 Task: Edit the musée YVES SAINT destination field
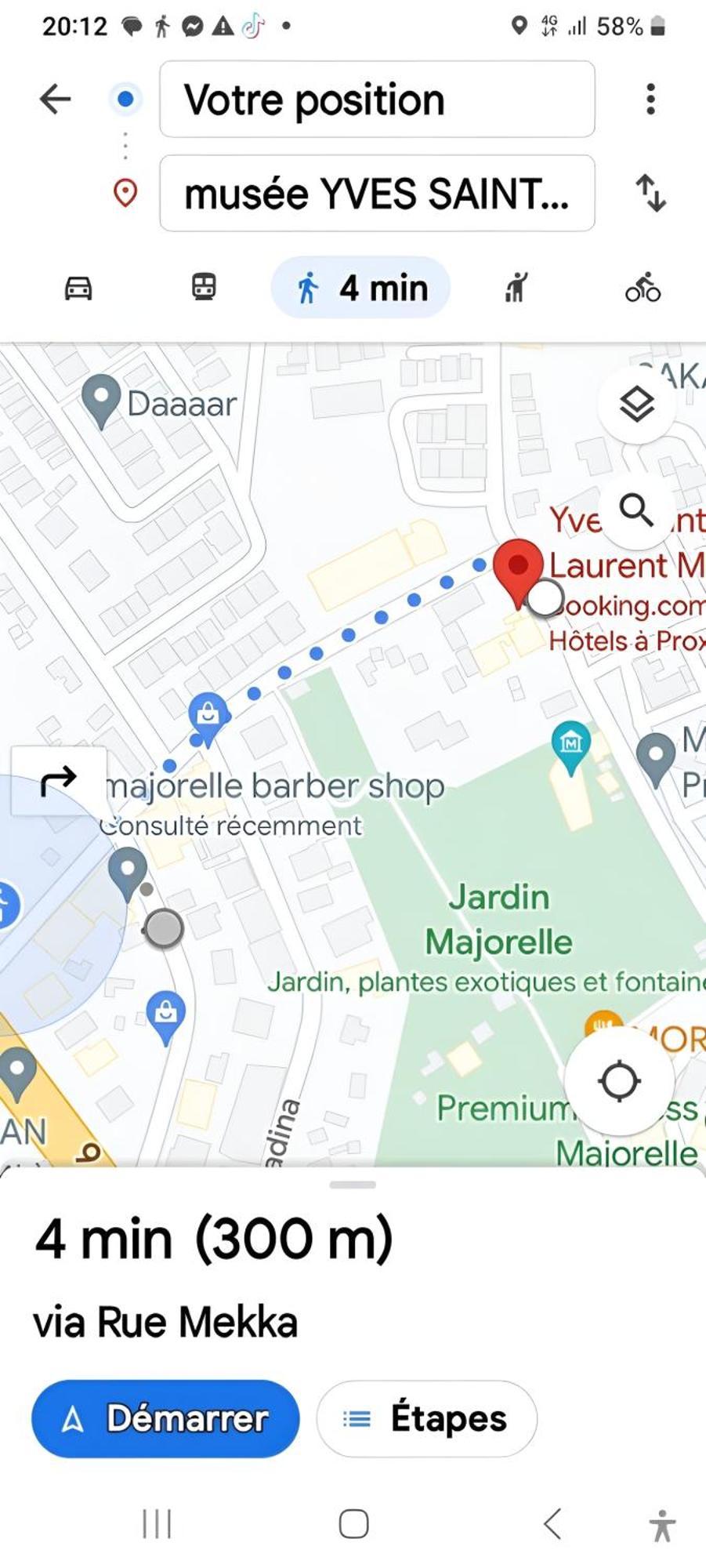377,194
